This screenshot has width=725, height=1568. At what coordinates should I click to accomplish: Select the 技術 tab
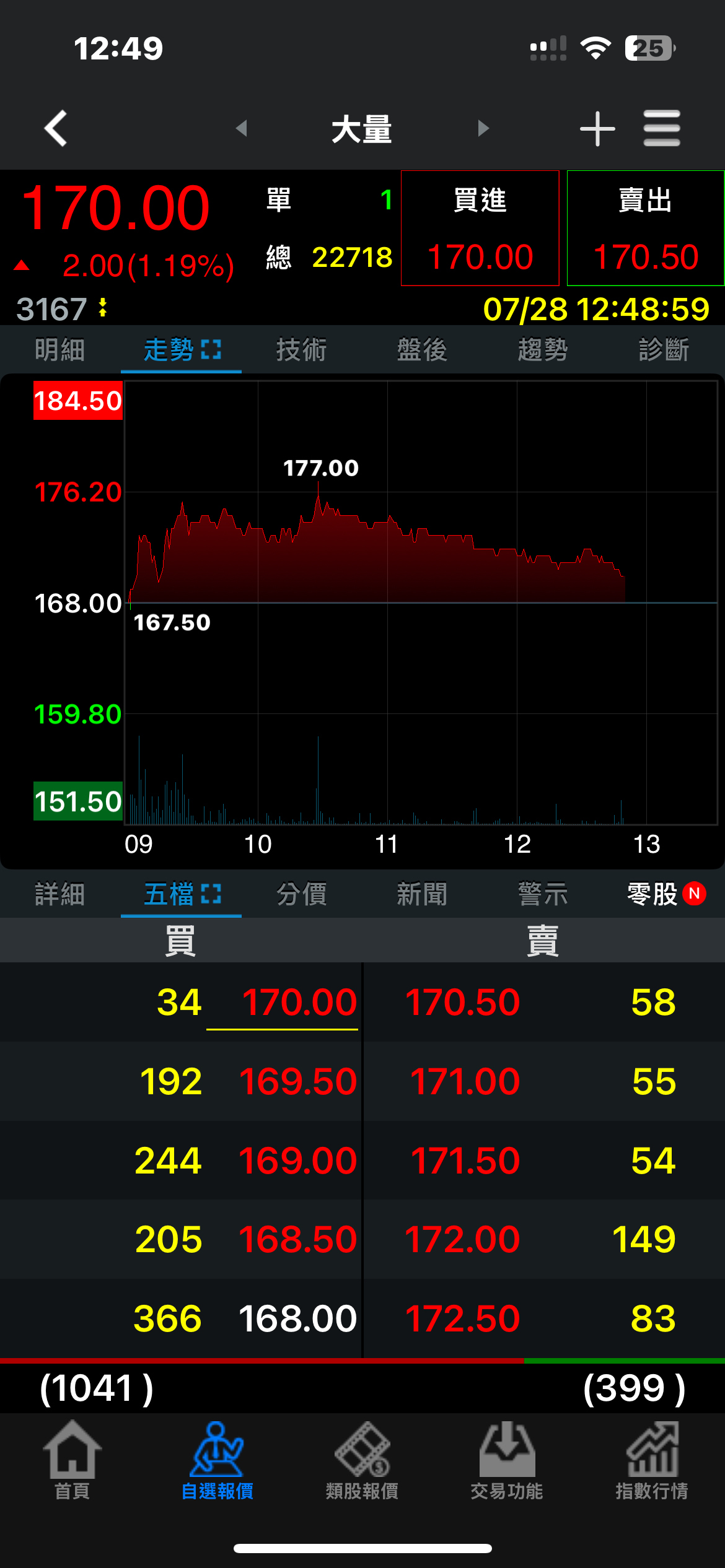click(x=302, y=349)
